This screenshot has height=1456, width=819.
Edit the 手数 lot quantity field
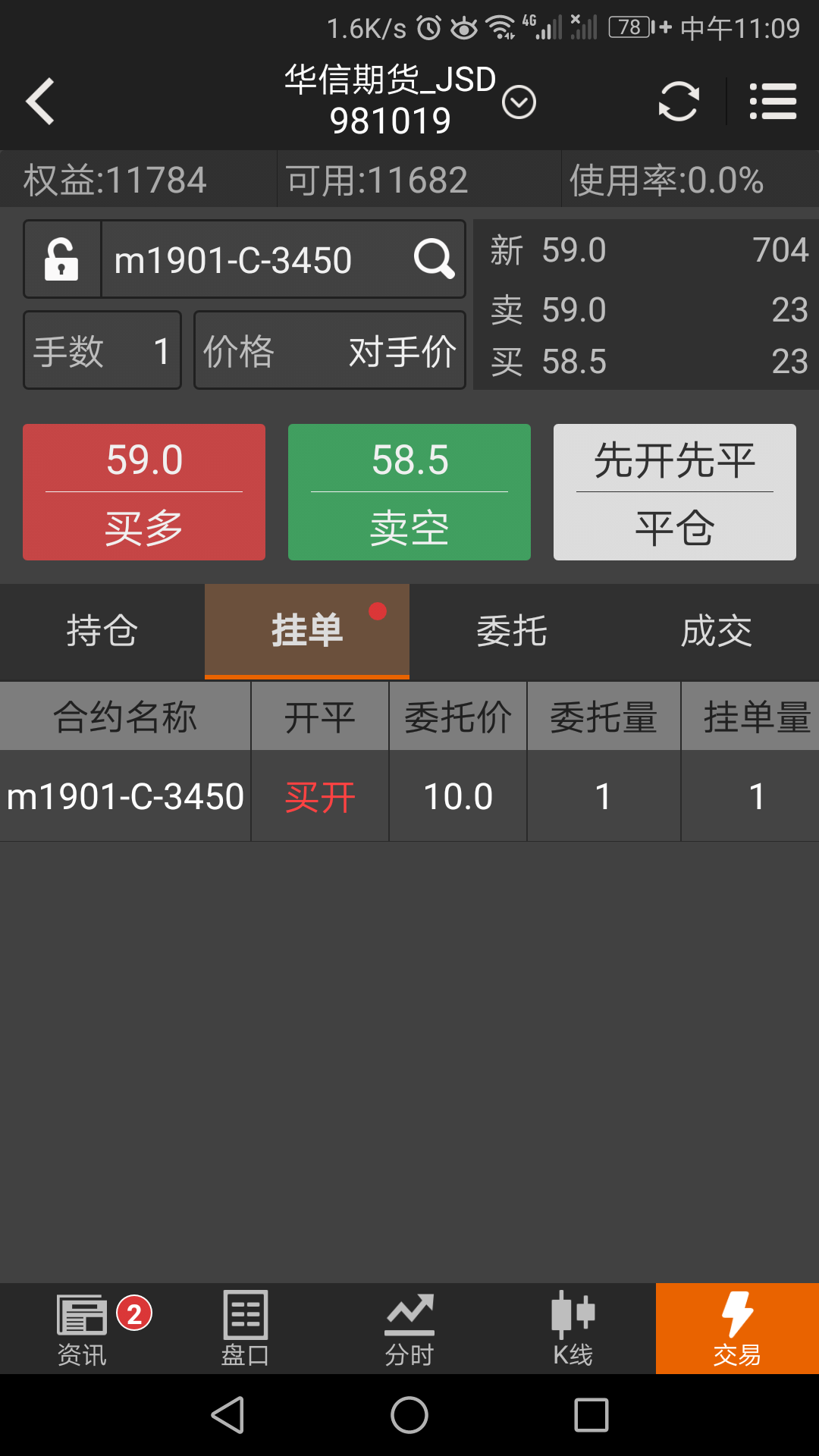(102, 350)
